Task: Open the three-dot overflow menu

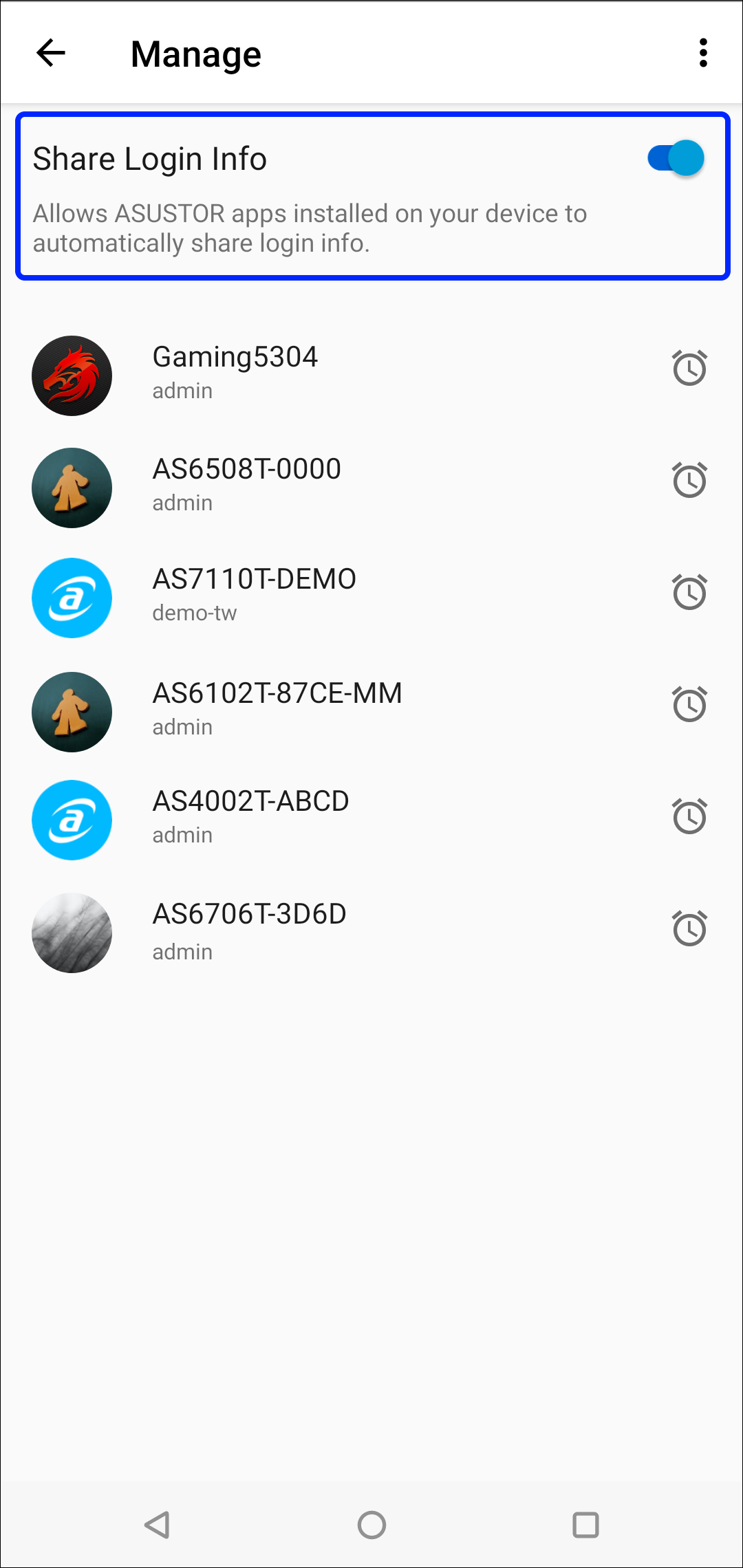Action: click(x=703, y=53)
